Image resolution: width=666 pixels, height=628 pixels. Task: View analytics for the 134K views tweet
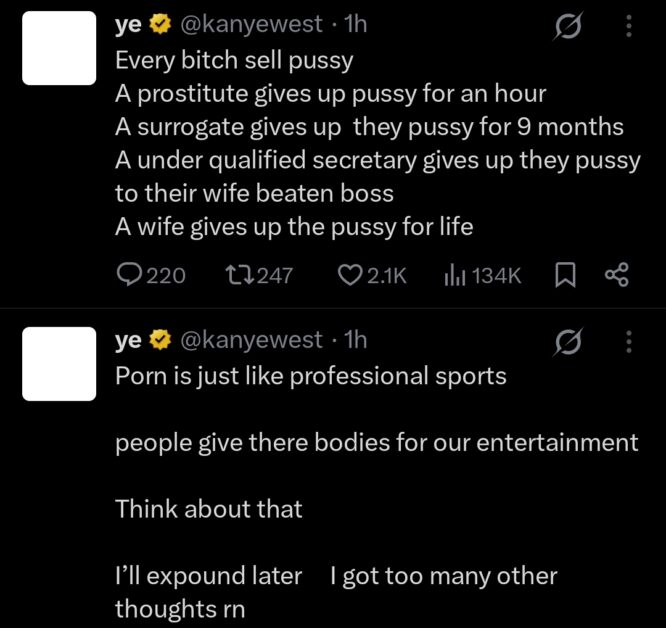coord(451,275)
